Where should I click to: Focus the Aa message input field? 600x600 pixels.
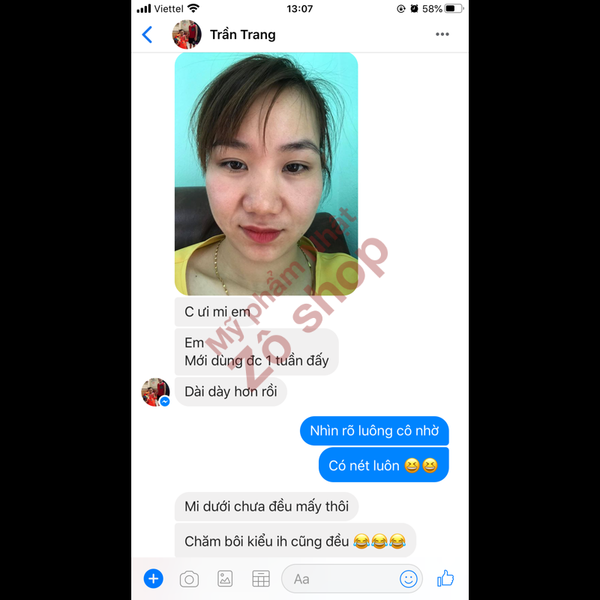[340, 578]
